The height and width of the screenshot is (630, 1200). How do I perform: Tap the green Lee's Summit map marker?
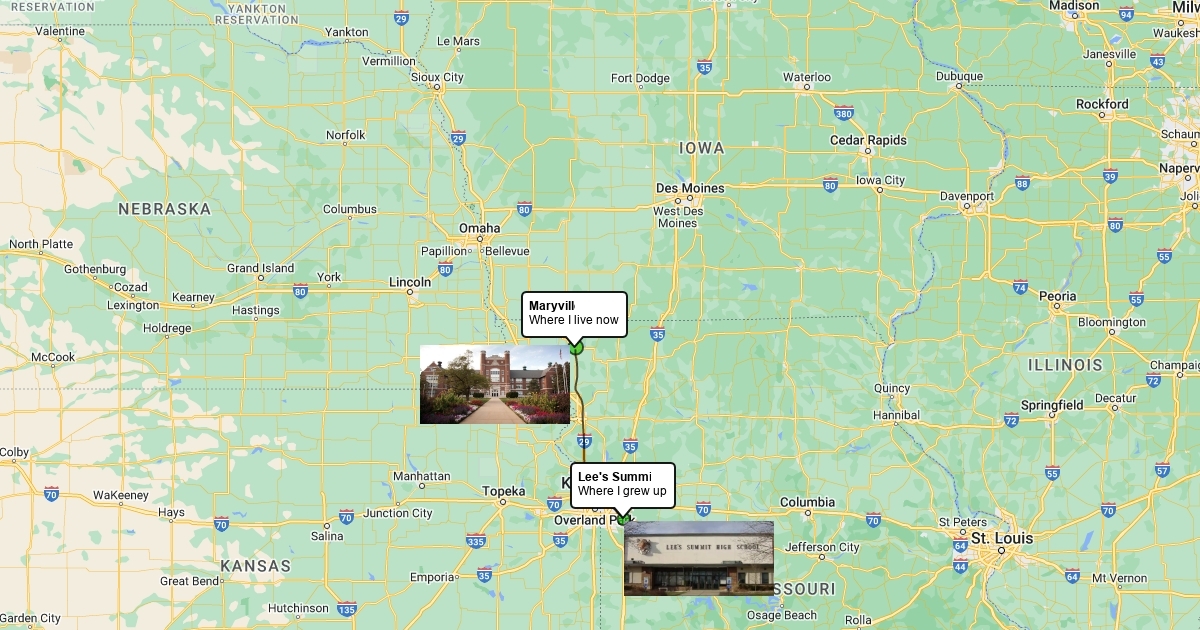(624, 519)
